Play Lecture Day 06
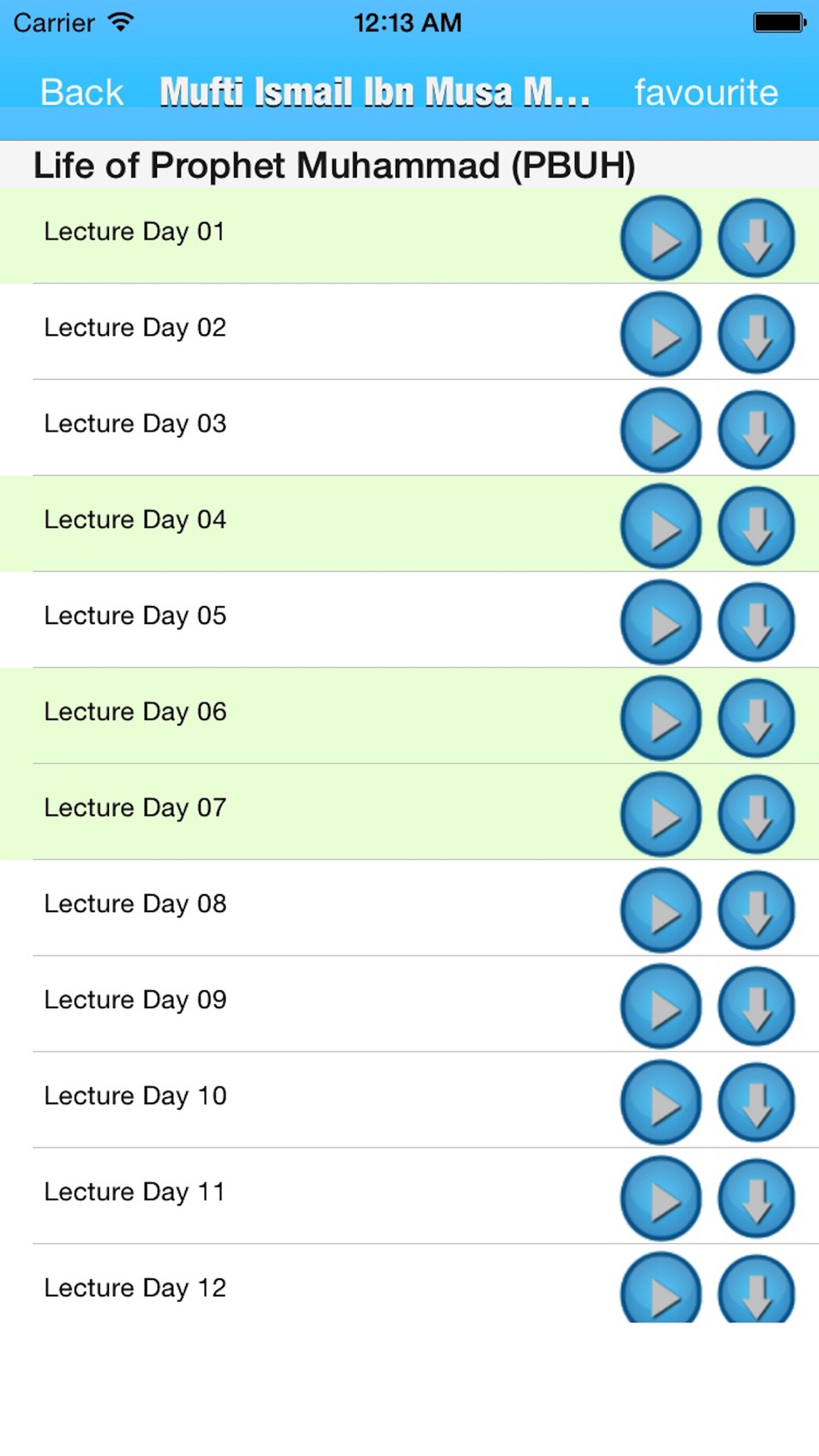 (x=661, y=718)
